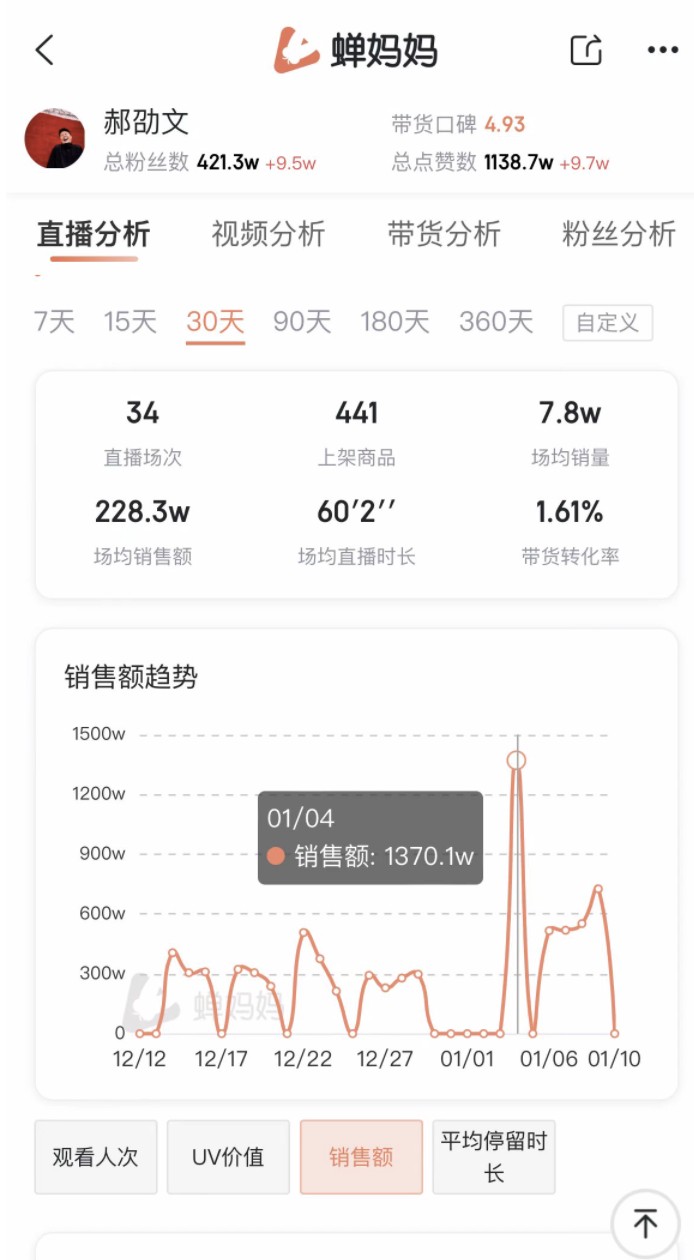Share this influencer's page
Image resolution: width=694 pixels, height=1260 pixels.
[x=586, y=50]
